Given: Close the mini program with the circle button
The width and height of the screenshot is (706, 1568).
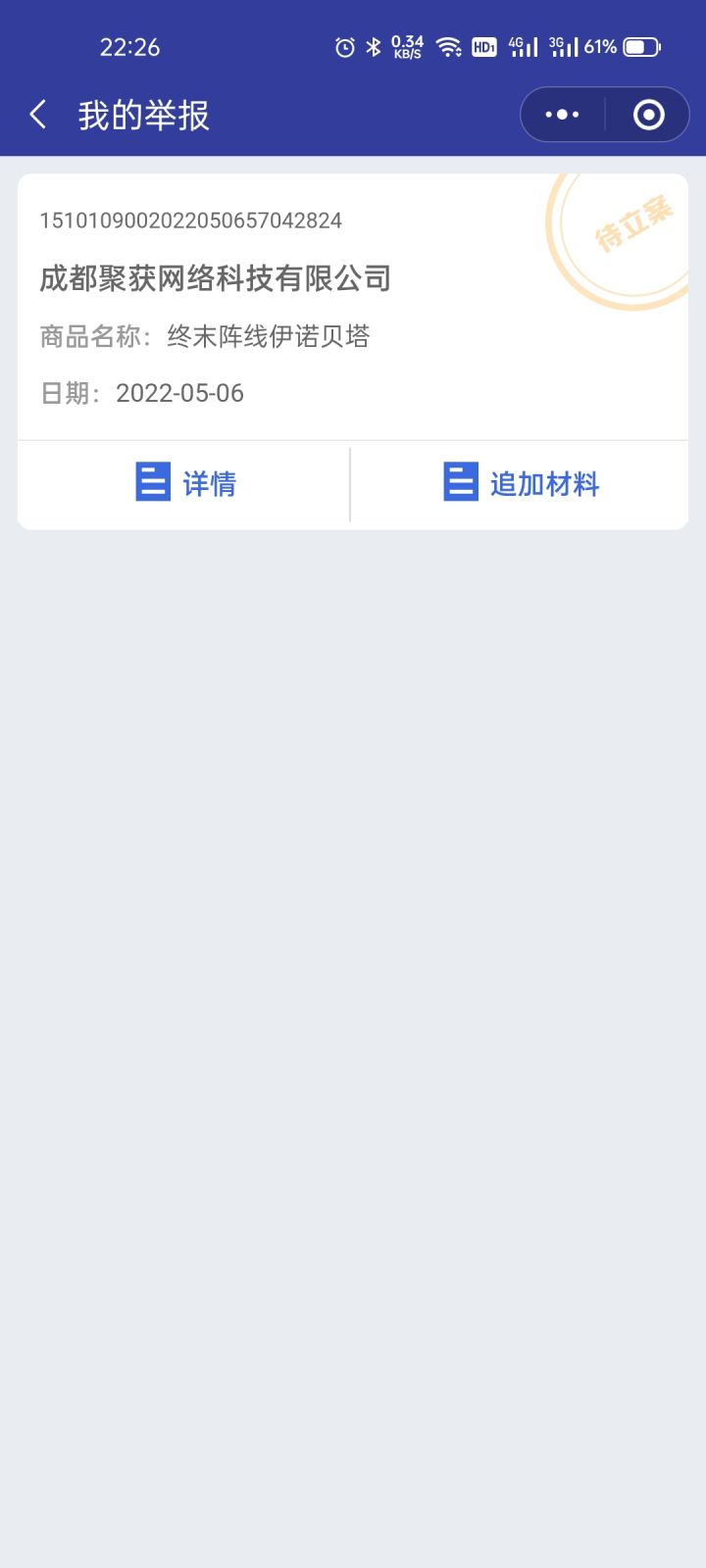Looking at the screenshot, I should 648,115.
